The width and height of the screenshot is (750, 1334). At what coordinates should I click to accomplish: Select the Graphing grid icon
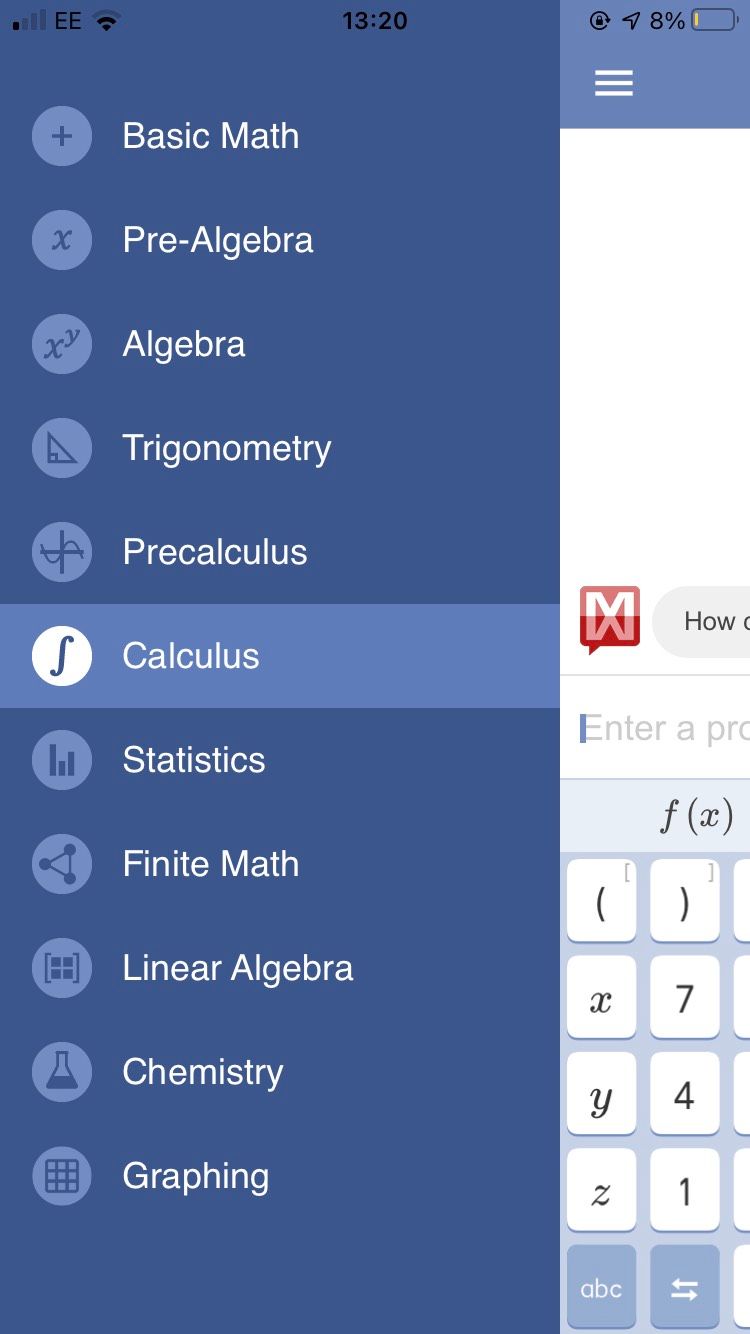coord(62,1177)
